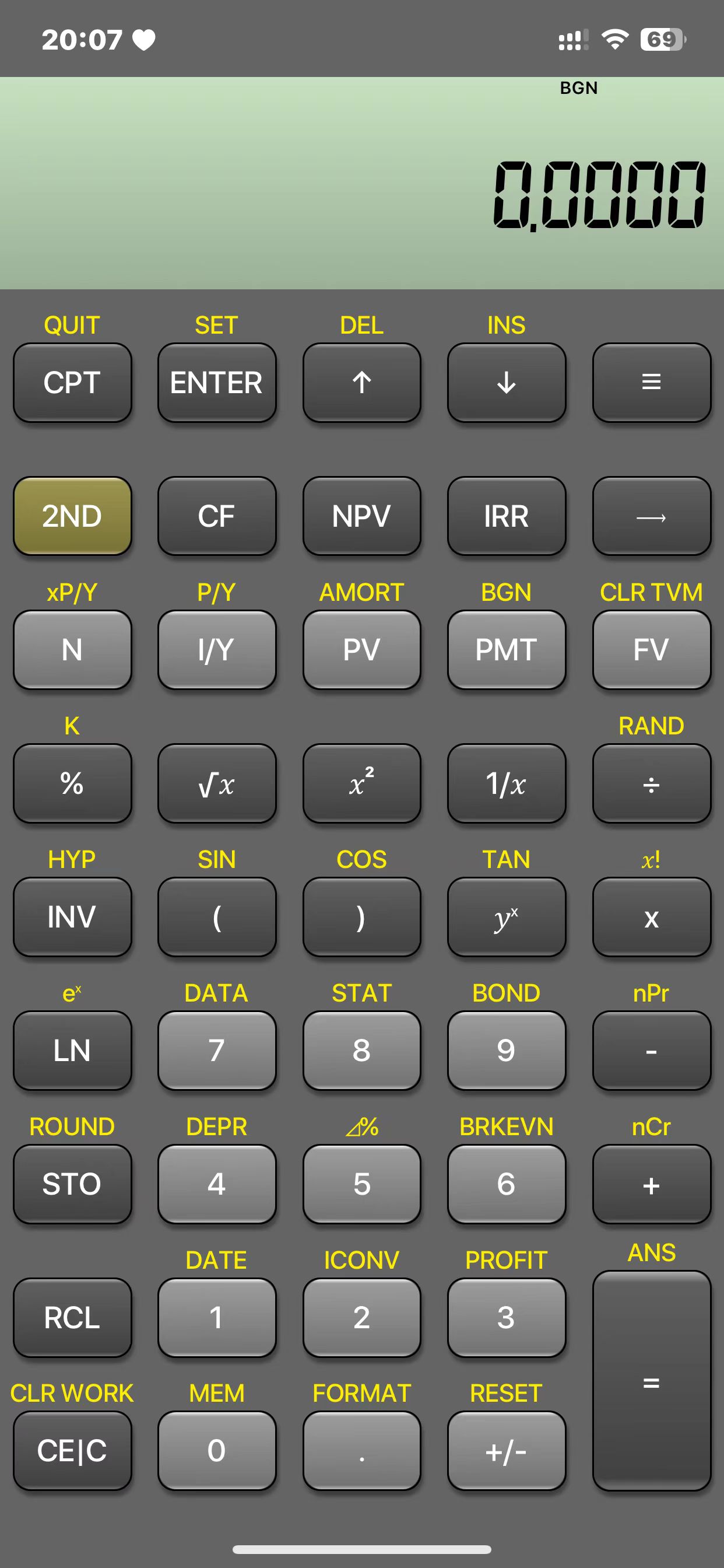Screen dimensions: 724x1568
Task: Tap the FV future value key
Action: point(651,649)
